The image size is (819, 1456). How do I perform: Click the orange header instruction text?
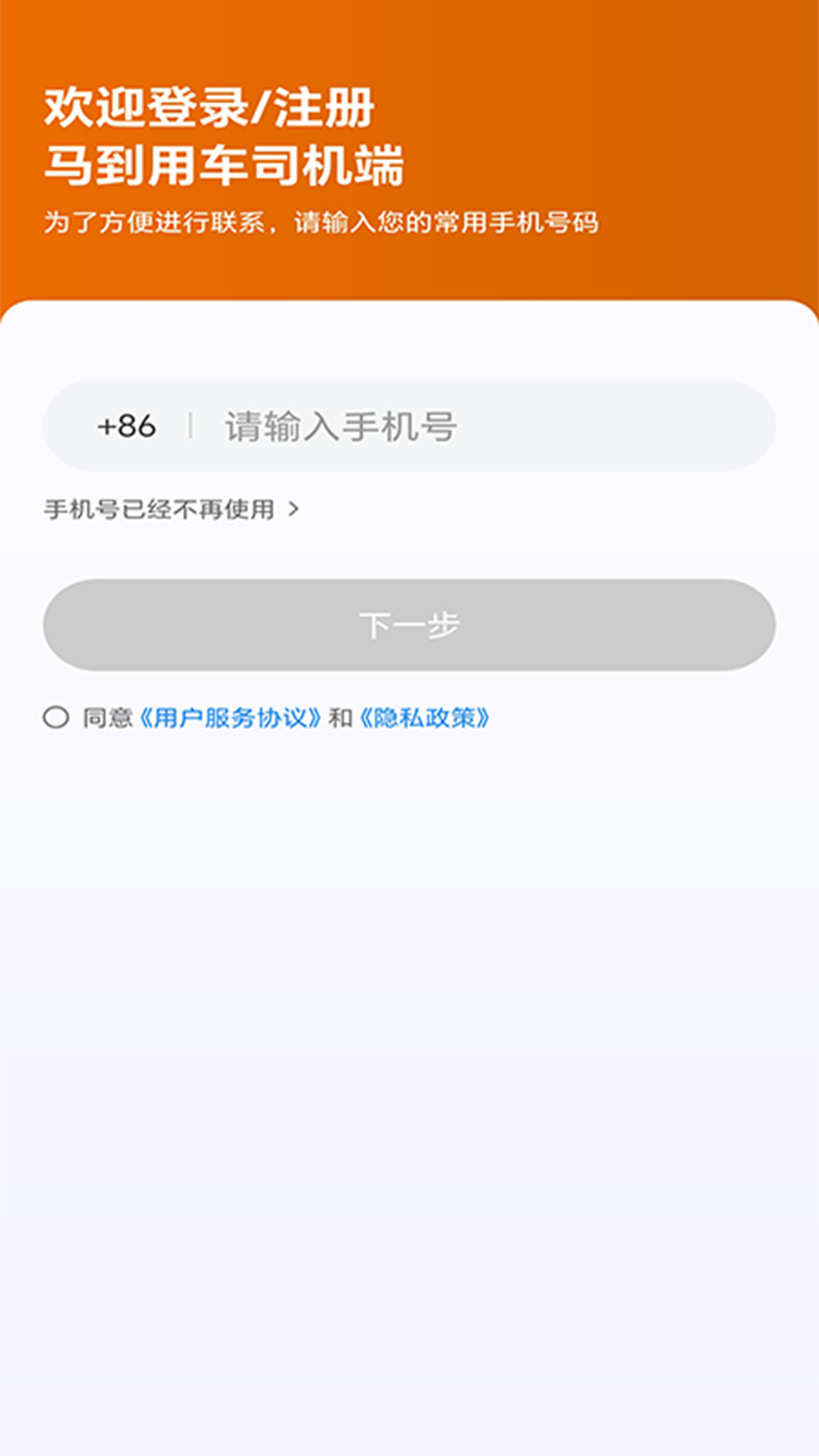(x=322, y=221)
